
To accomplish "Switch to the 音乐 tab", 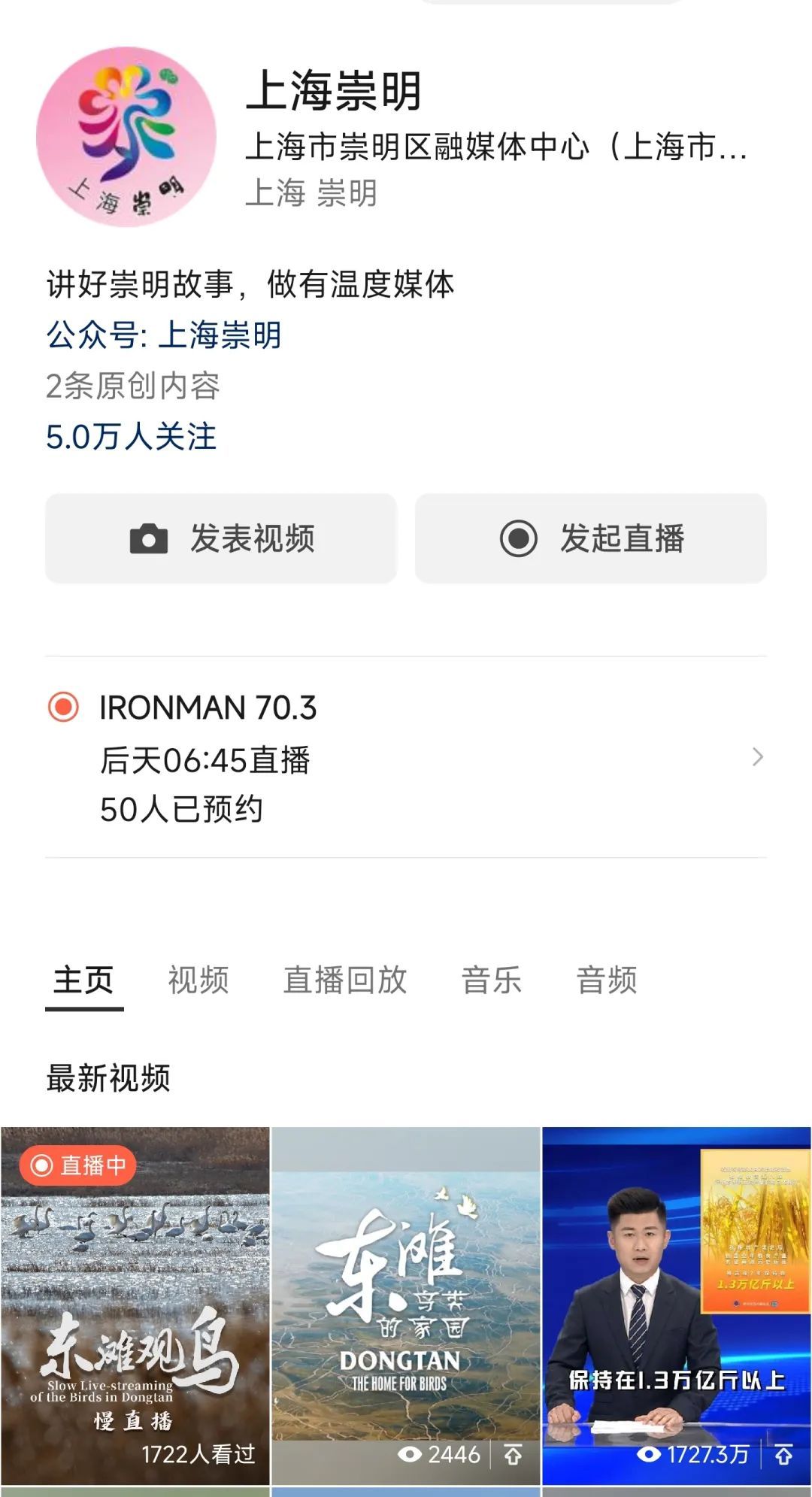I will pyautogui.click(x=492, y=980).
